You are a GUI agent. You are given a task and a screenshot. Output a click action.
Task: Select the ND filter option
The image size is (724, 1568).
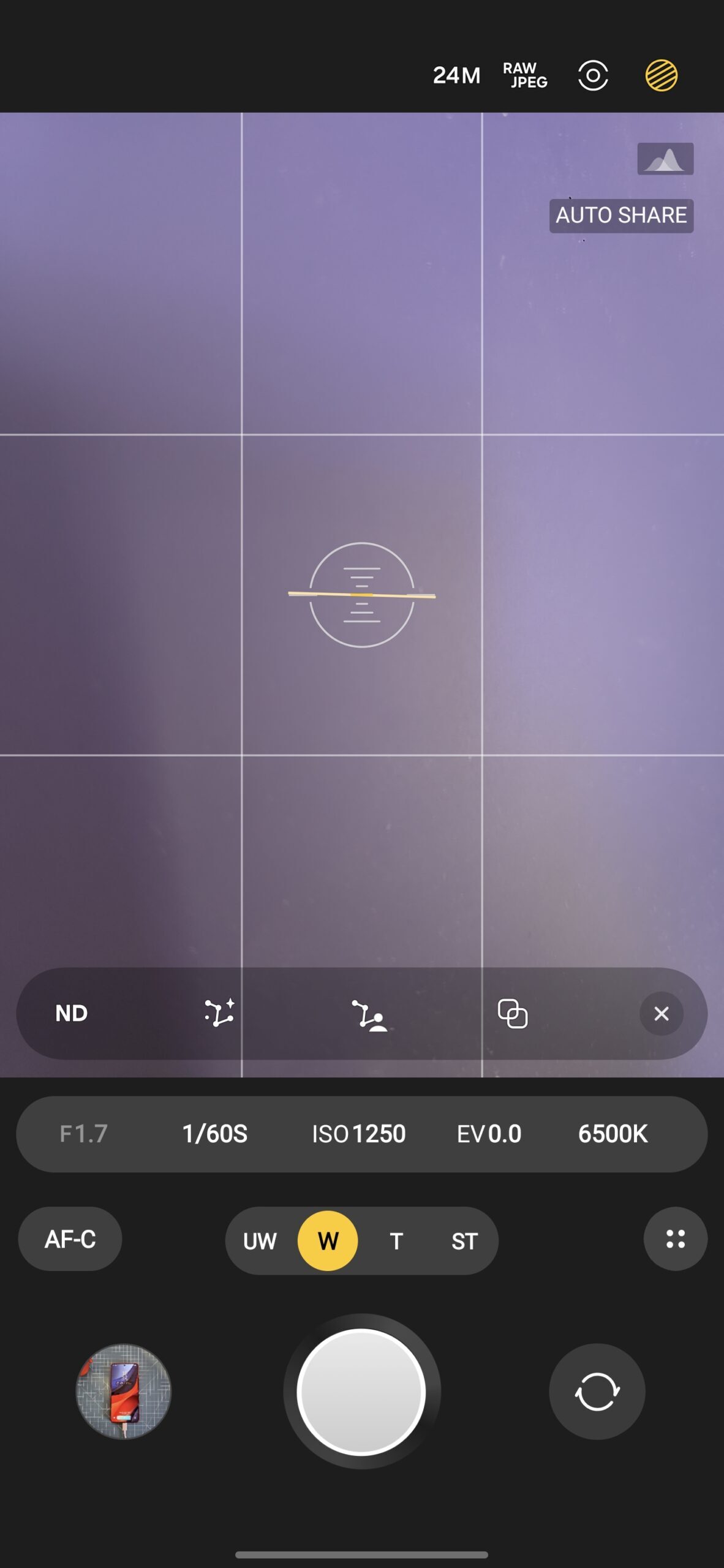72,1014
